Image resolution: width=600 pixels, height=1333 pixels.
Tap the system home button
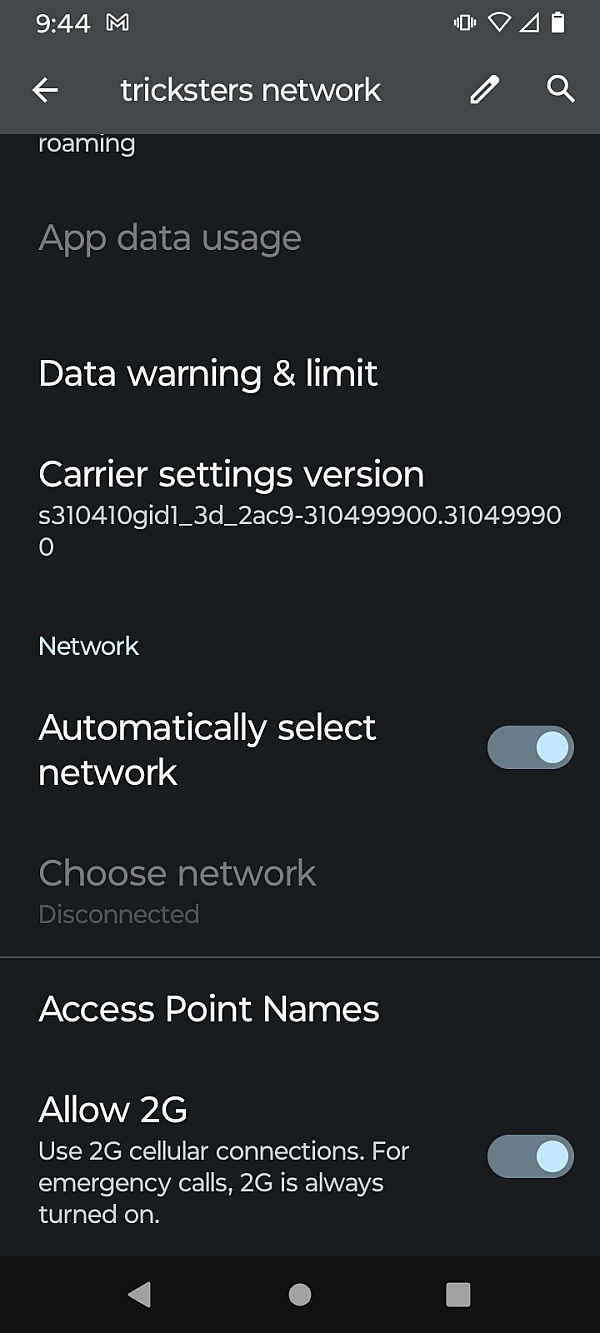299,1294
